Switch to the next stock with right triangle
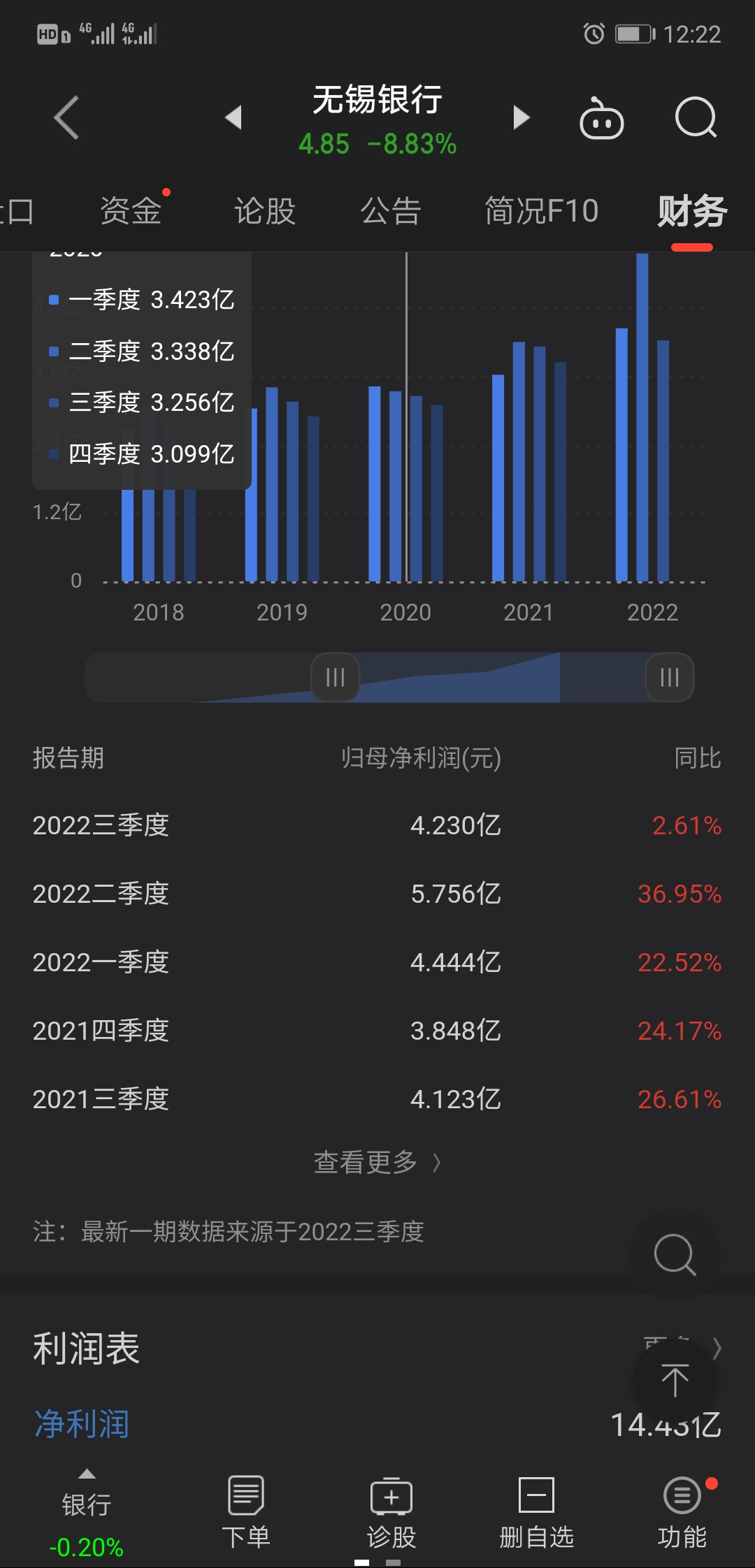 pyautogui.click(x=521, y=117)
